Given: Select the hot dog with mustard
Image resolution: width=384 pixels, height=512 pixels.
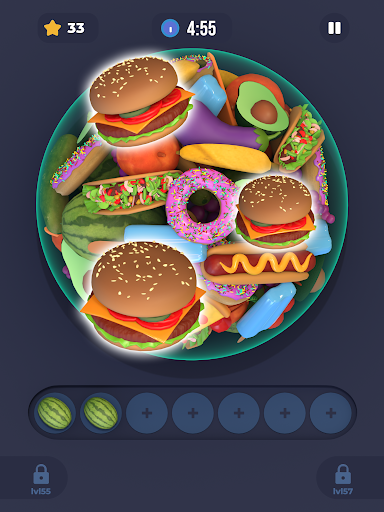Looking at the screenshot, I should click(x=260, y=263).
